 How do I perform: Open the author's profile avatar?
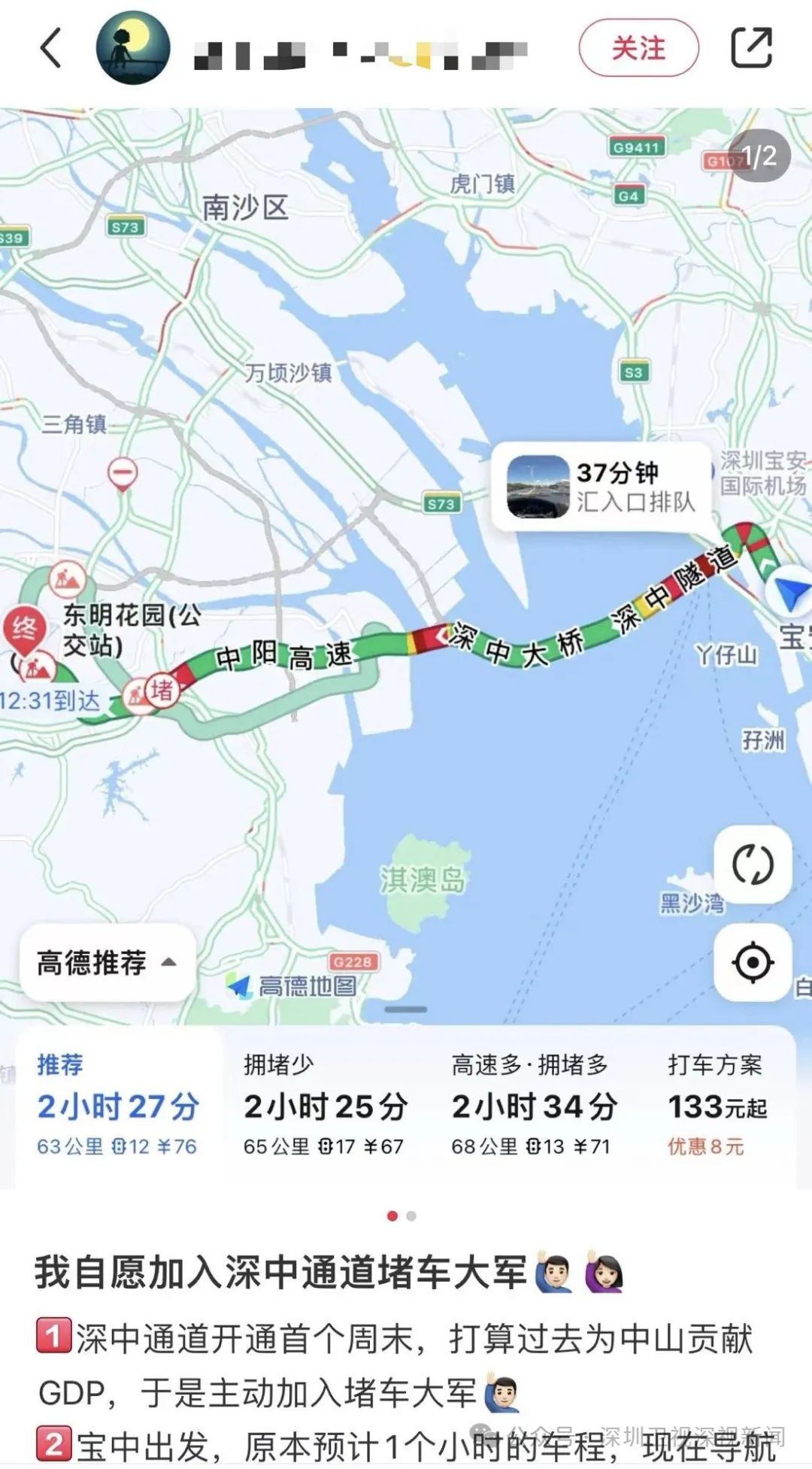coord(133,48)
